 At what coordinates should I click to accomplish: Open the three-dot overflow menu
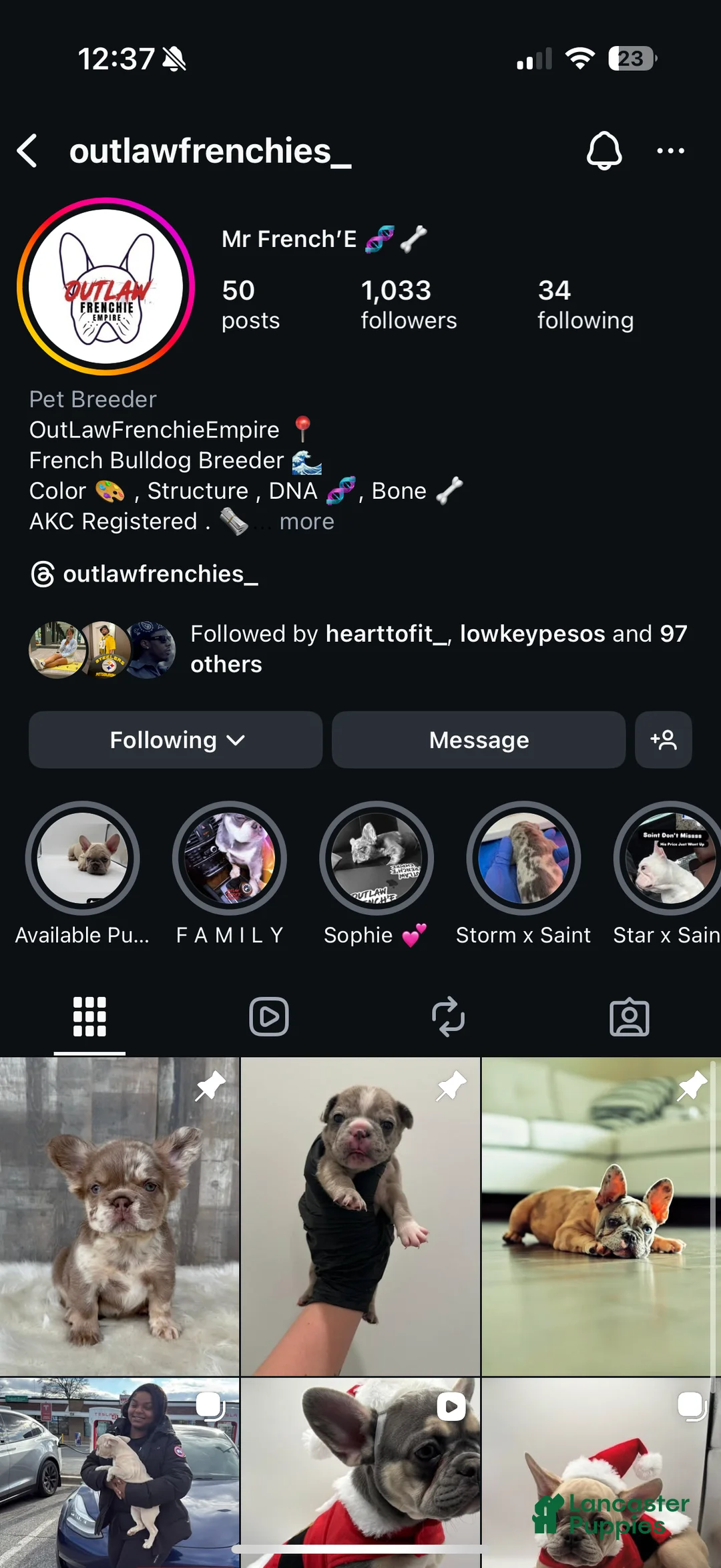click(670, 151)
